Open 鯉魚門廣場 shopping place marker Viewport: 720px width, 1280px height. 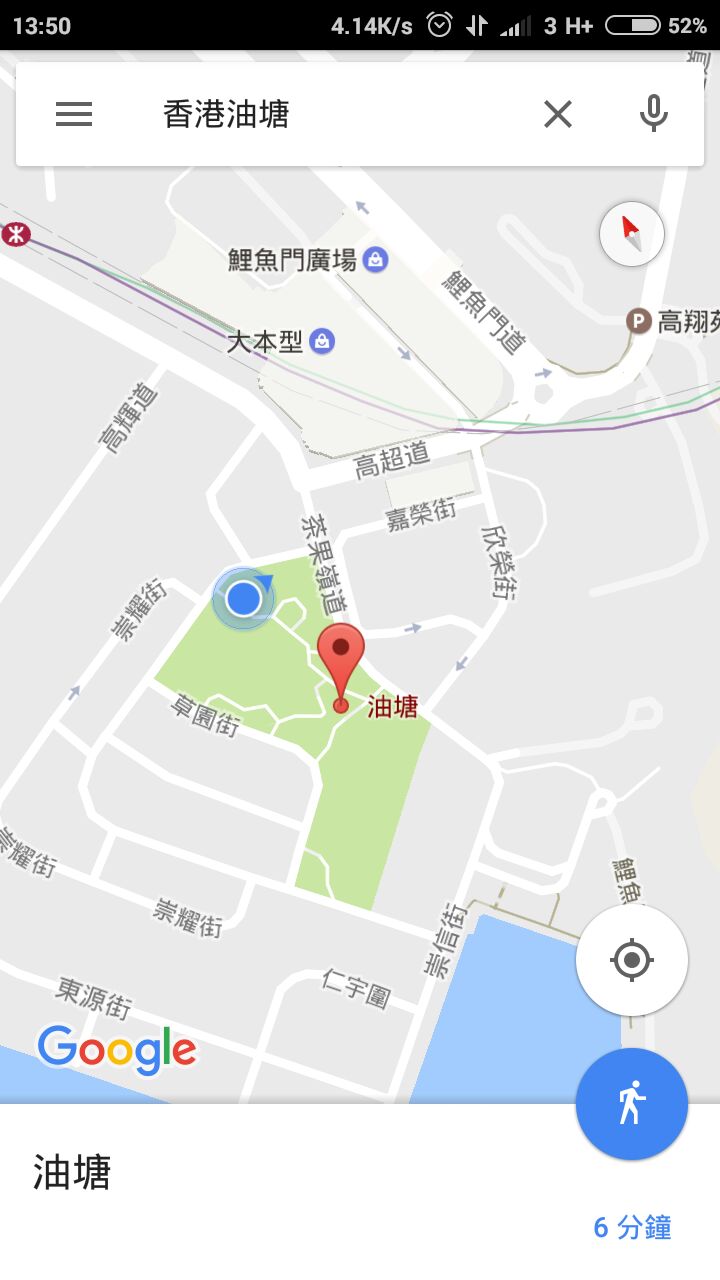(x=376, y=261)
